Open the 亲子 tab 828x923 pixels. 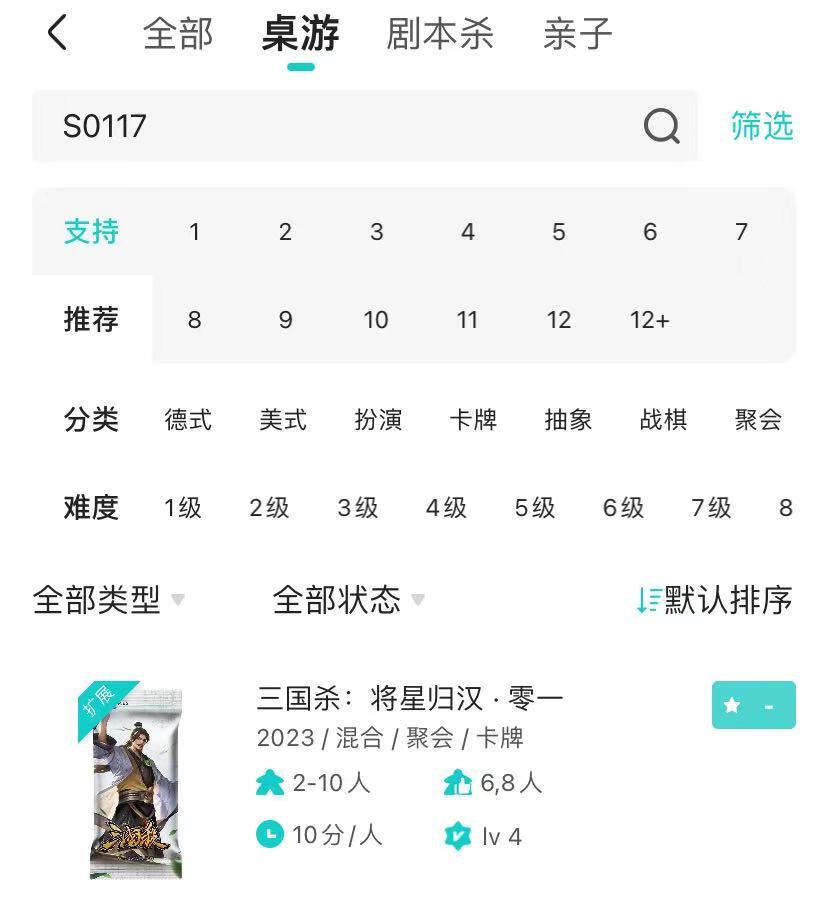pos(577,34)
